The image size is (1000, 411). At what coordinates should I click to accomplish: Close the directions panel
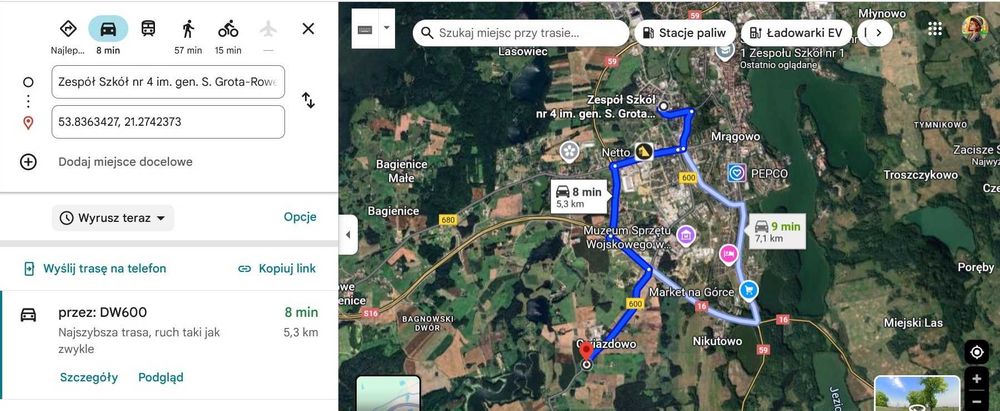pos(308,29)
